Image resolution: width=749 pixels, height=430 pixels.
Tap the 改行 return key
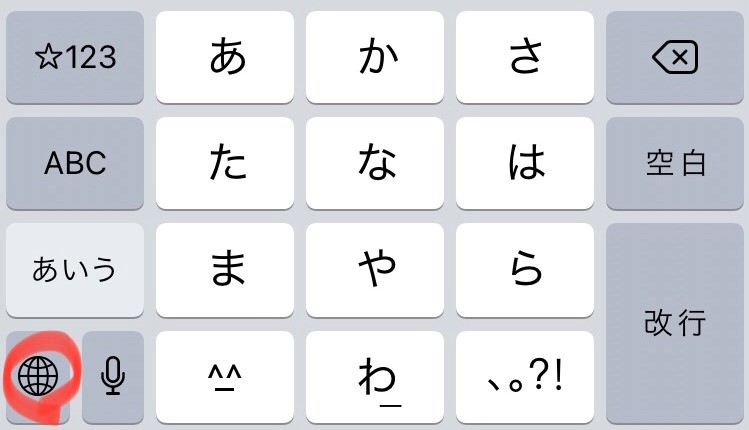tap(675, 322)
